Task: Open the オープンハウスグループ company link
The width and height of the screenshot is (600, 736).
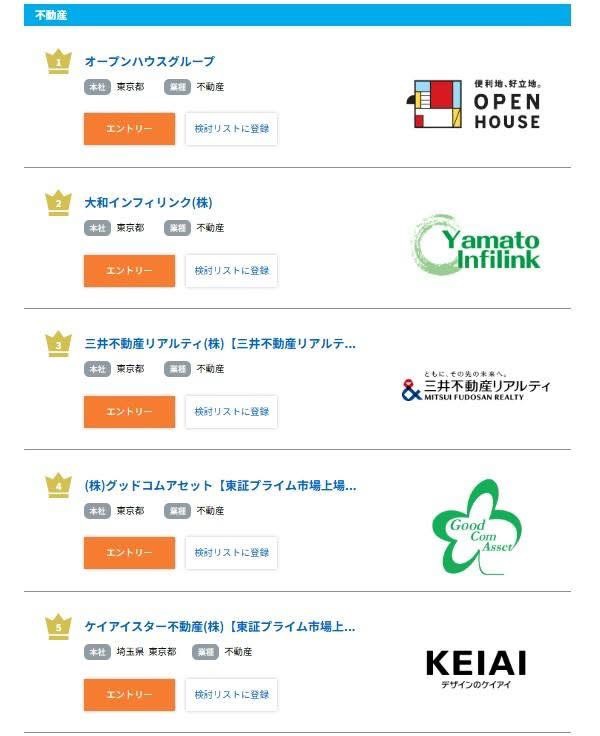Action: click(149, 61)
